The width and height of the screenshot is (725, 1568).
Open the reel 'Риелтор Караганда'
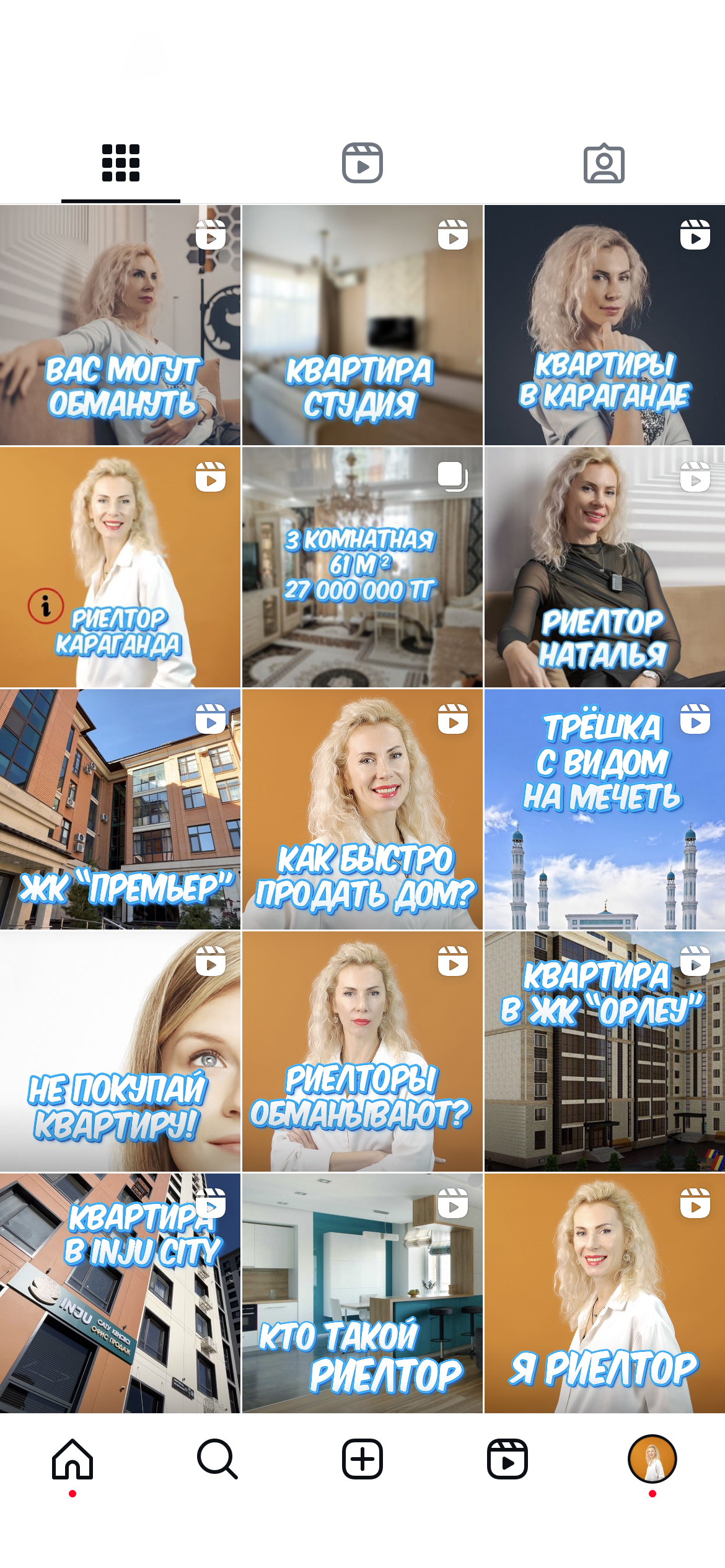coord(120,568)
